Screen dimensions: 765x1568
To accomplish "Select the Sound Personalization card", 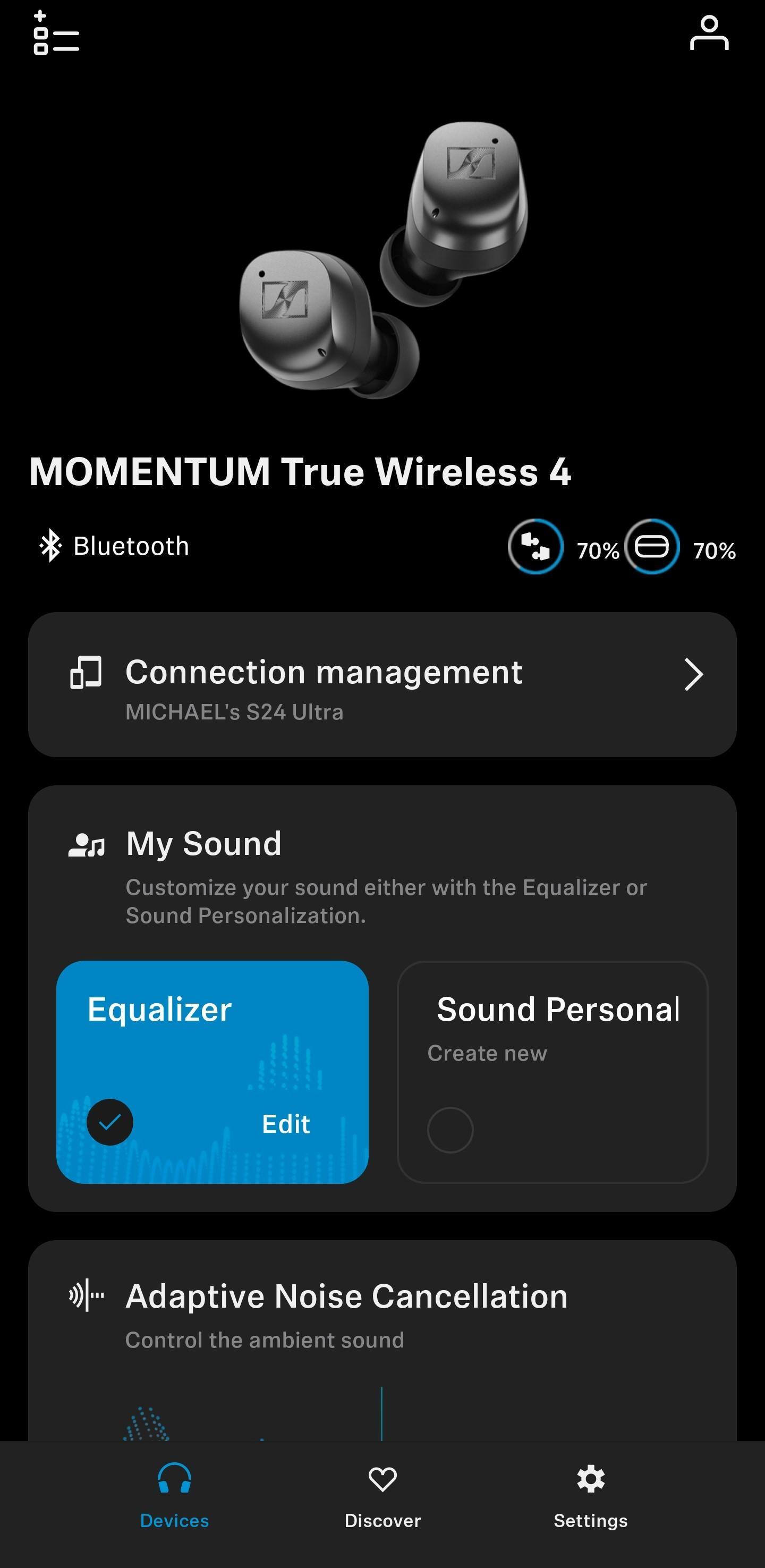I will pos(552,1071).
